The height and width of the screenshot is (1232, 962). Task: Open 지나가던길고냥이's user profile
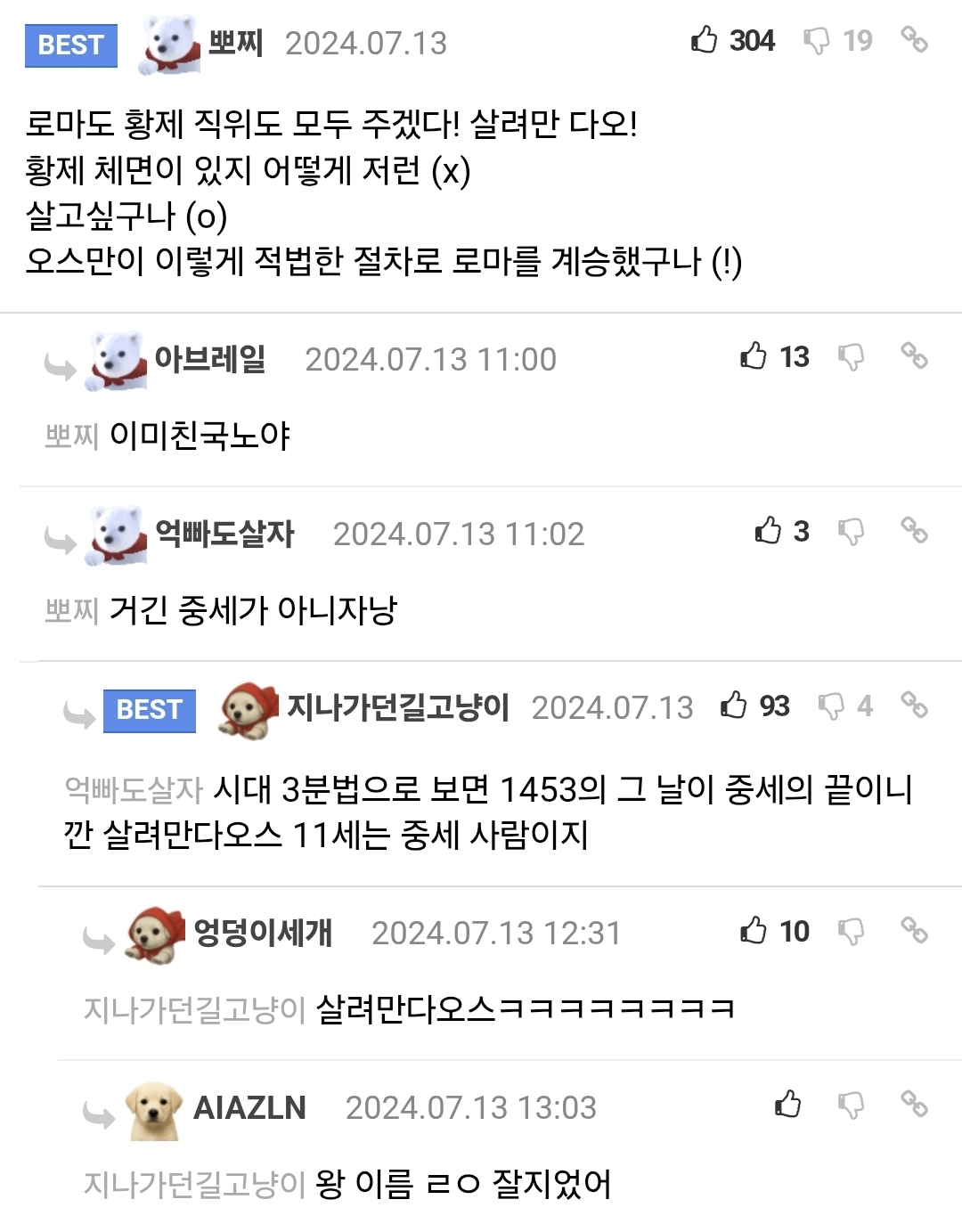pyautogui.click(x=397, y=707)
